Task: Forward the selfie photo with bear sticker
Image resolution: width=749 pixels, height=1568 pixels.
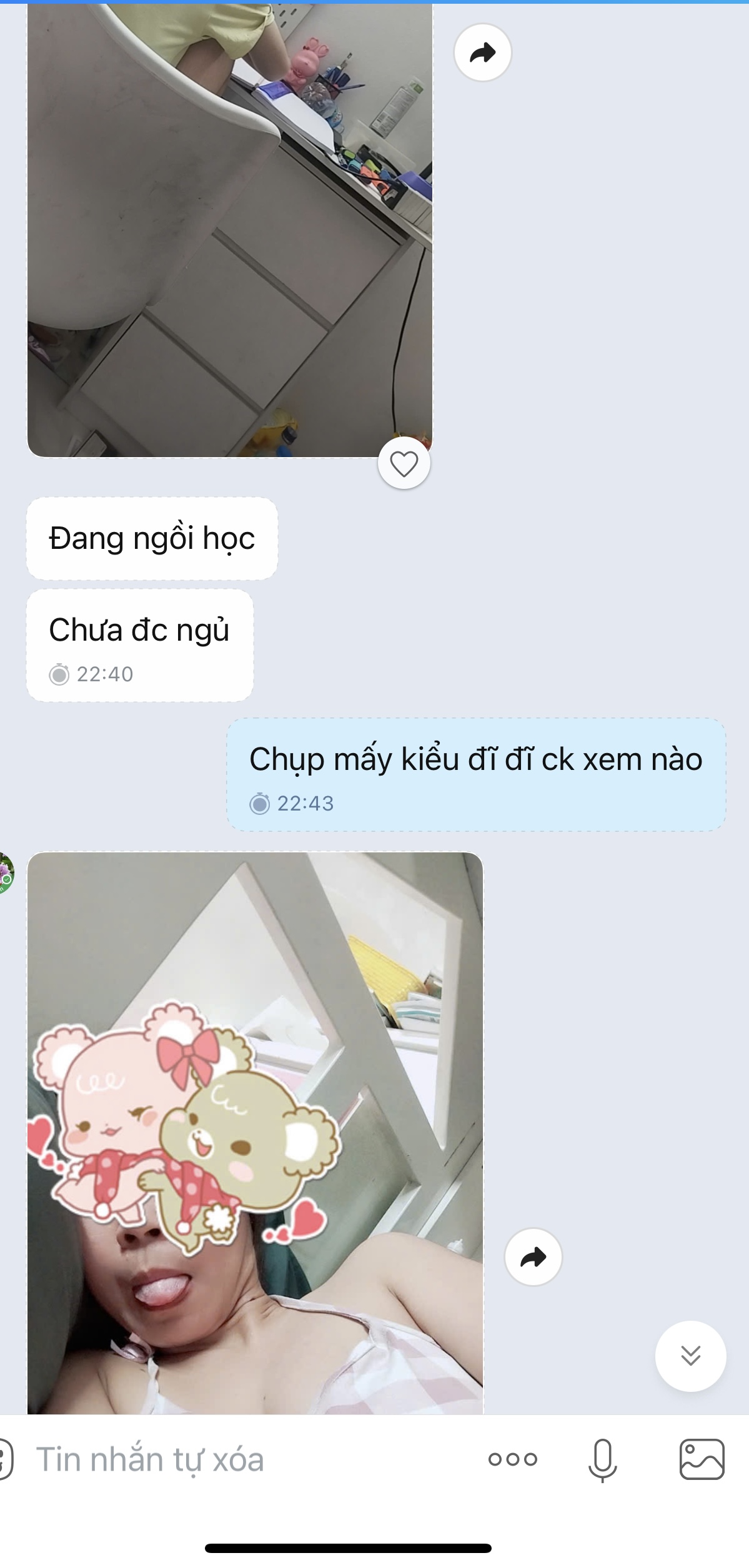Action: tap(533, 1257)
